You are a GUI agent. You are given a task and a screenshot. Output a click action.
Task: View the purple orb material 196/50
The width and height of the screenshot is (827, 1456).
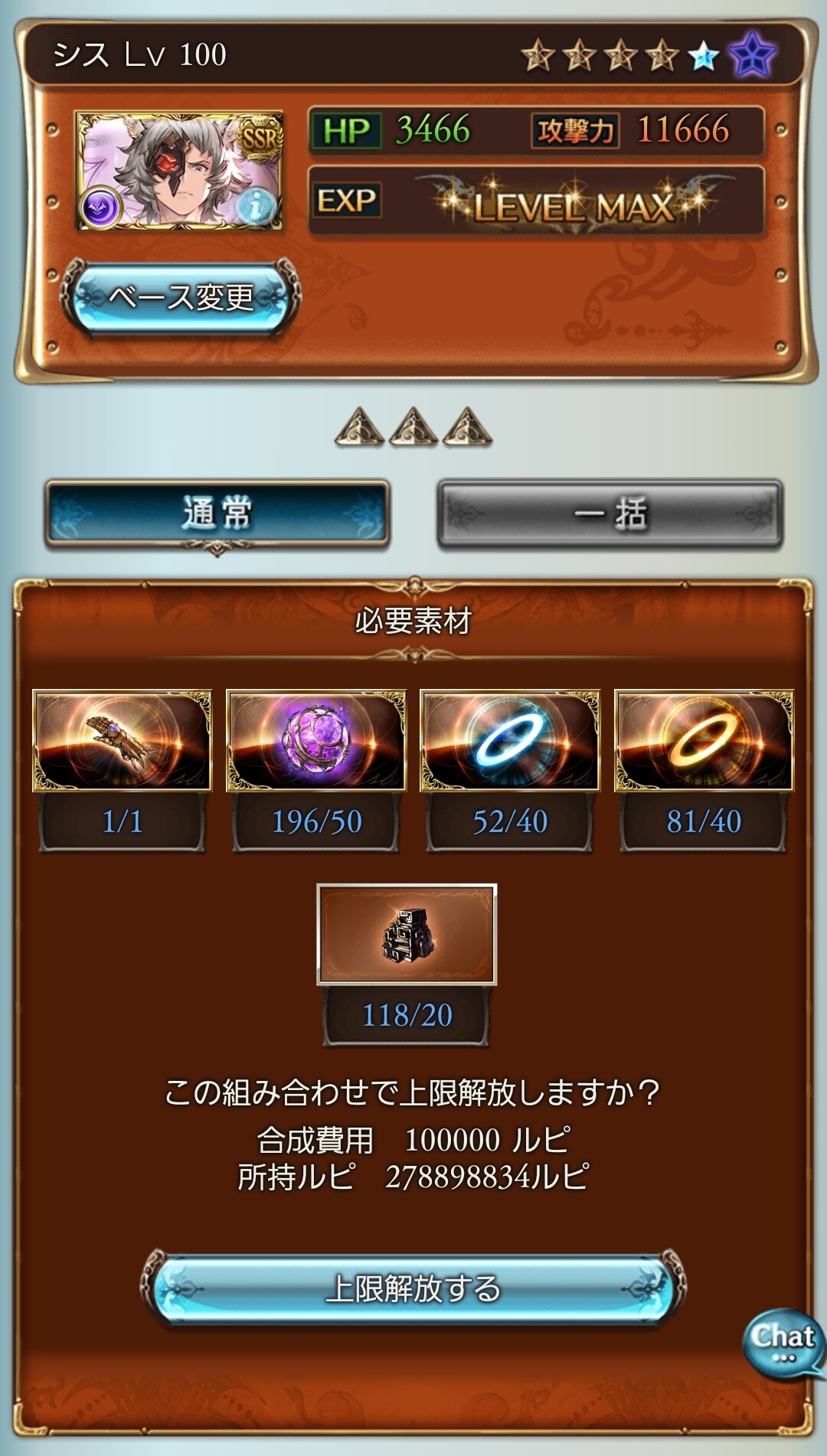click(316, 740)
